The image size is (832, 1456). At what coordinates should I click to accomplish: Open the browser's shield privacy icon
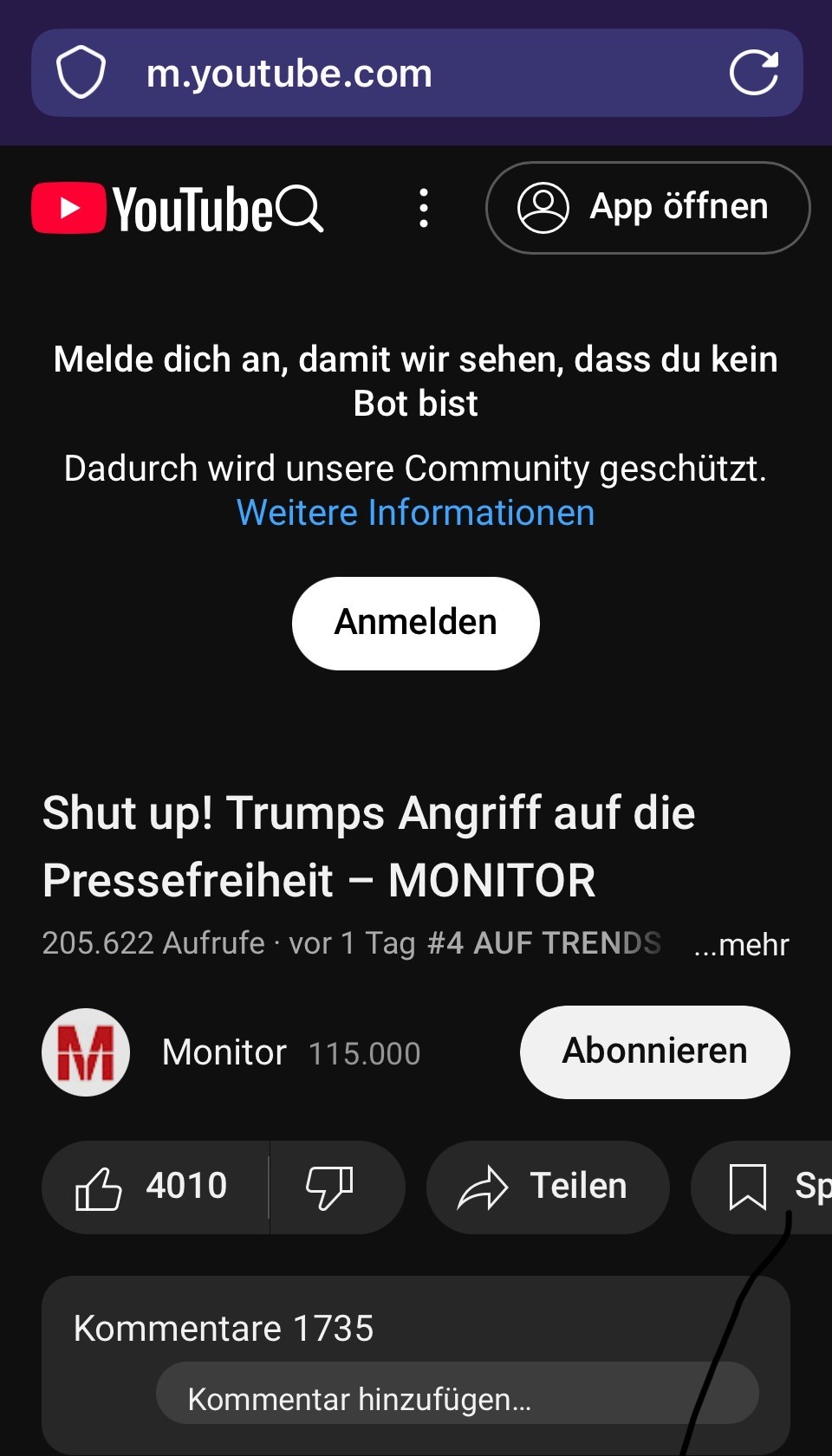pos(81,73)
